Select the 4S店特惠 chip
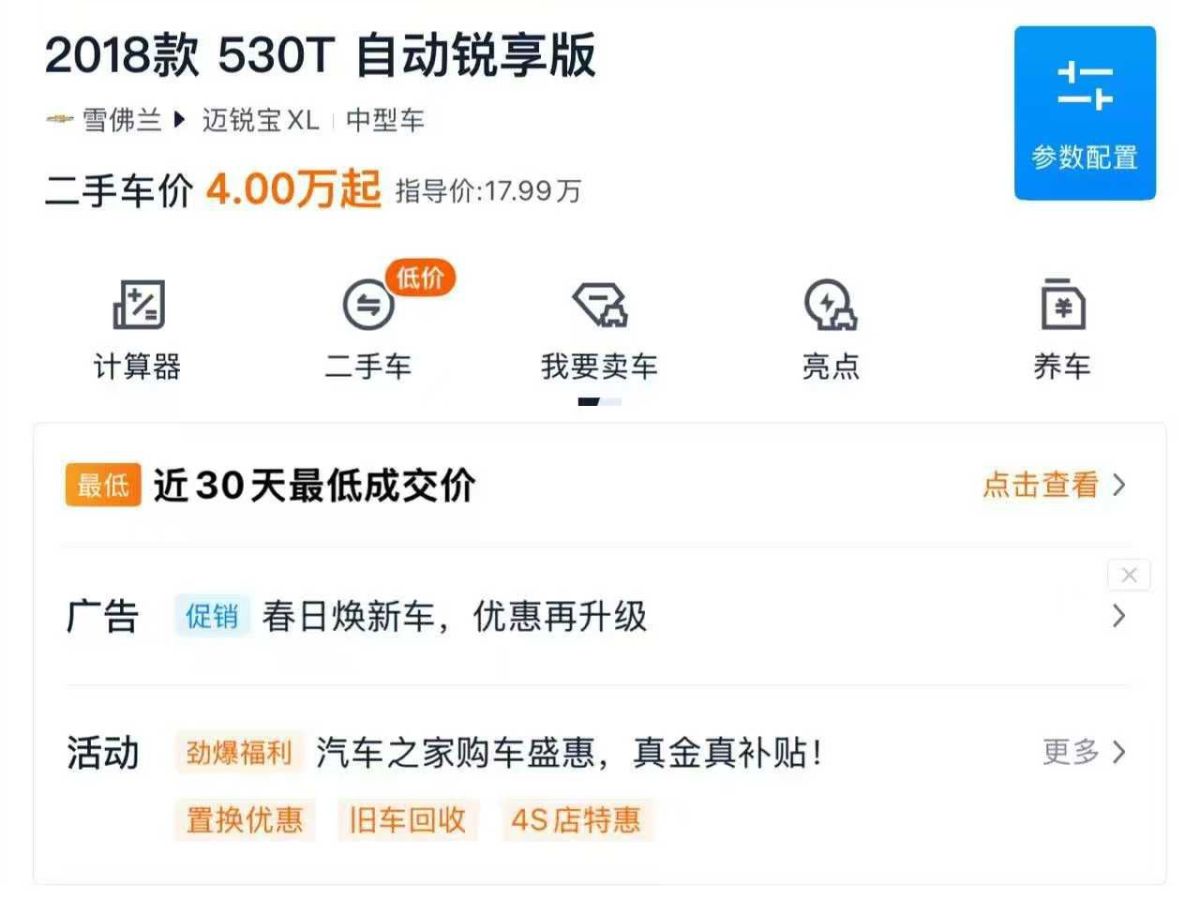 [x=576, y=820]
